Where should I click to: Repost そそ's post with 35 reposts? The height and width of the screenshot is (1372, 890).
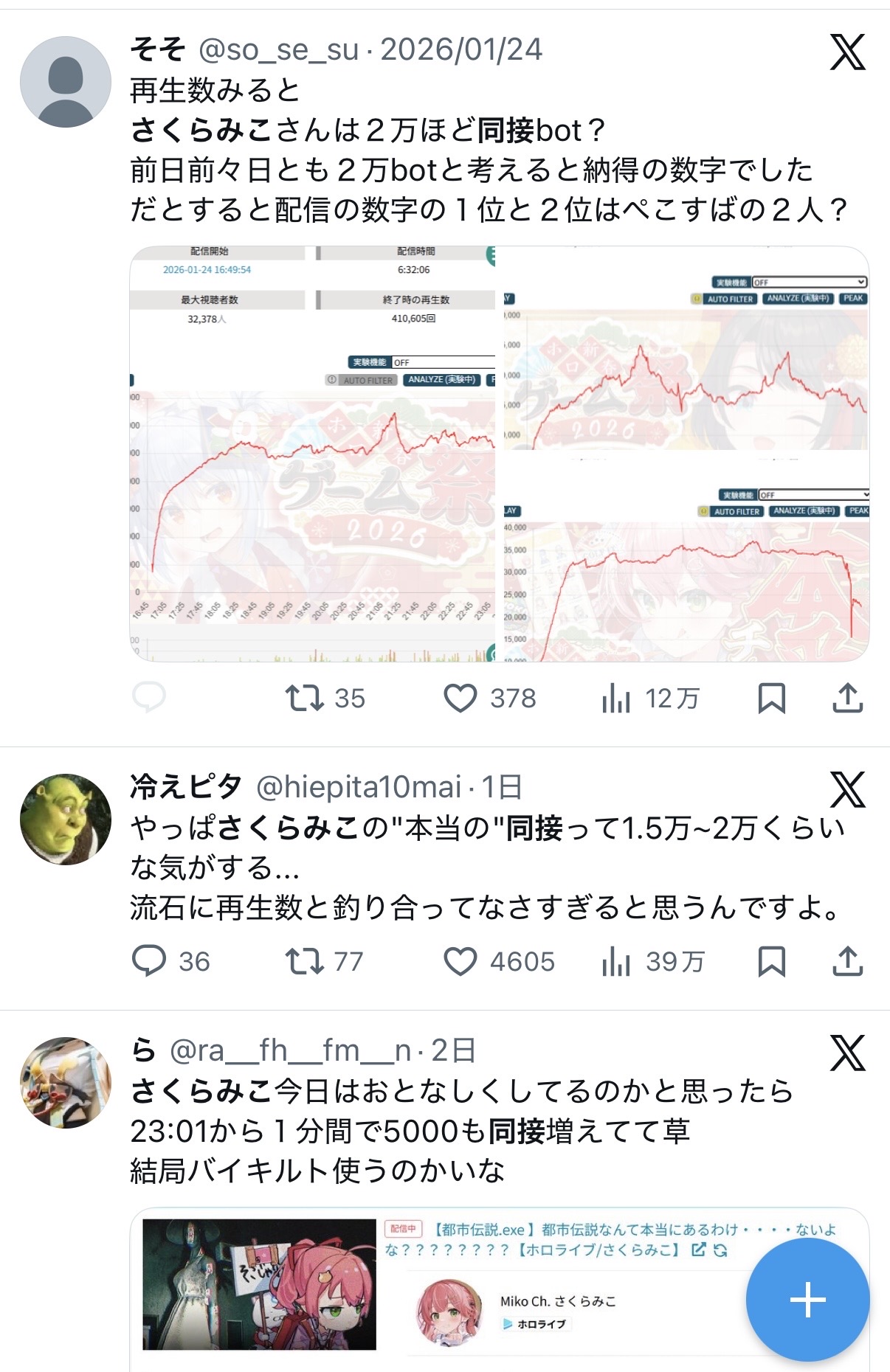click(x=304, y=697)
